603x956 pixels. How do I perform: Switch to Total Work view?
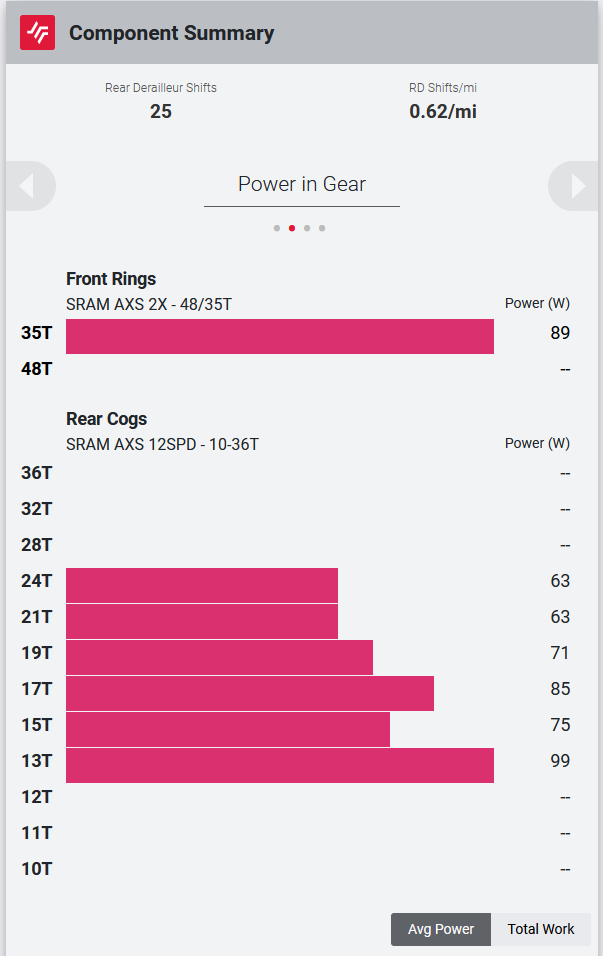(541, 929)
